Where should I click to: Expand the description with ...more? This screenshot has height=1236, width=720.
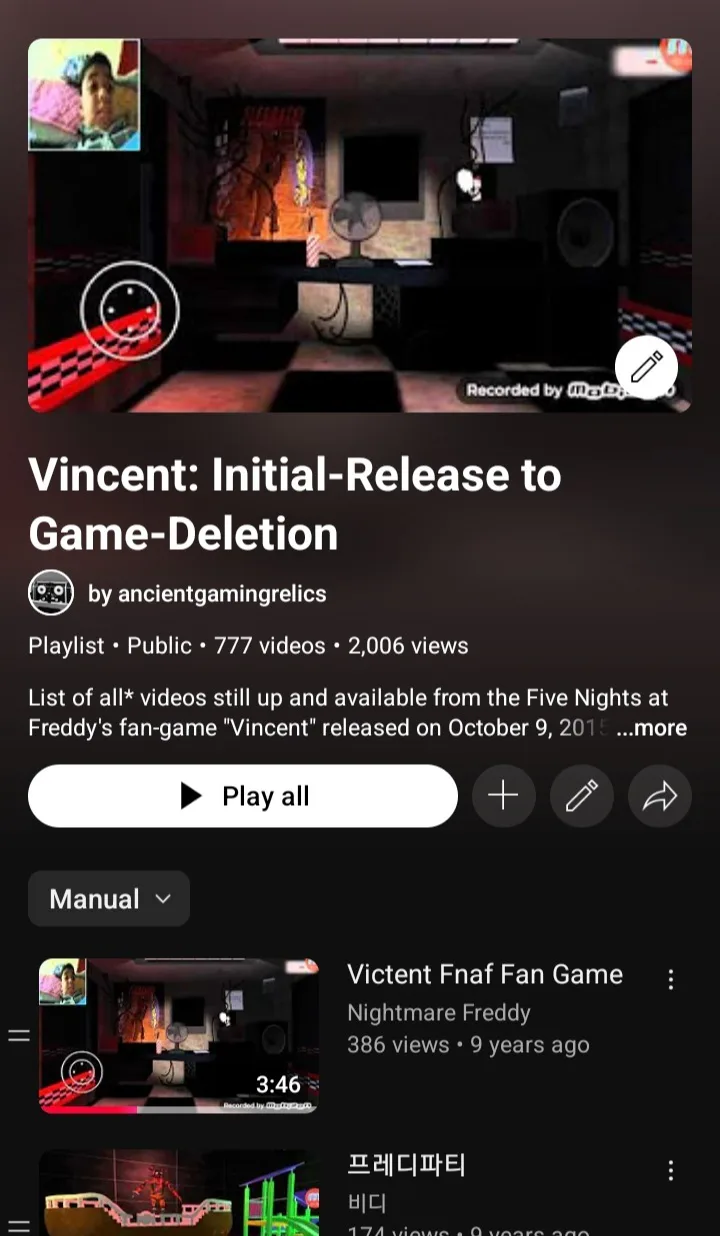point(652,728)
